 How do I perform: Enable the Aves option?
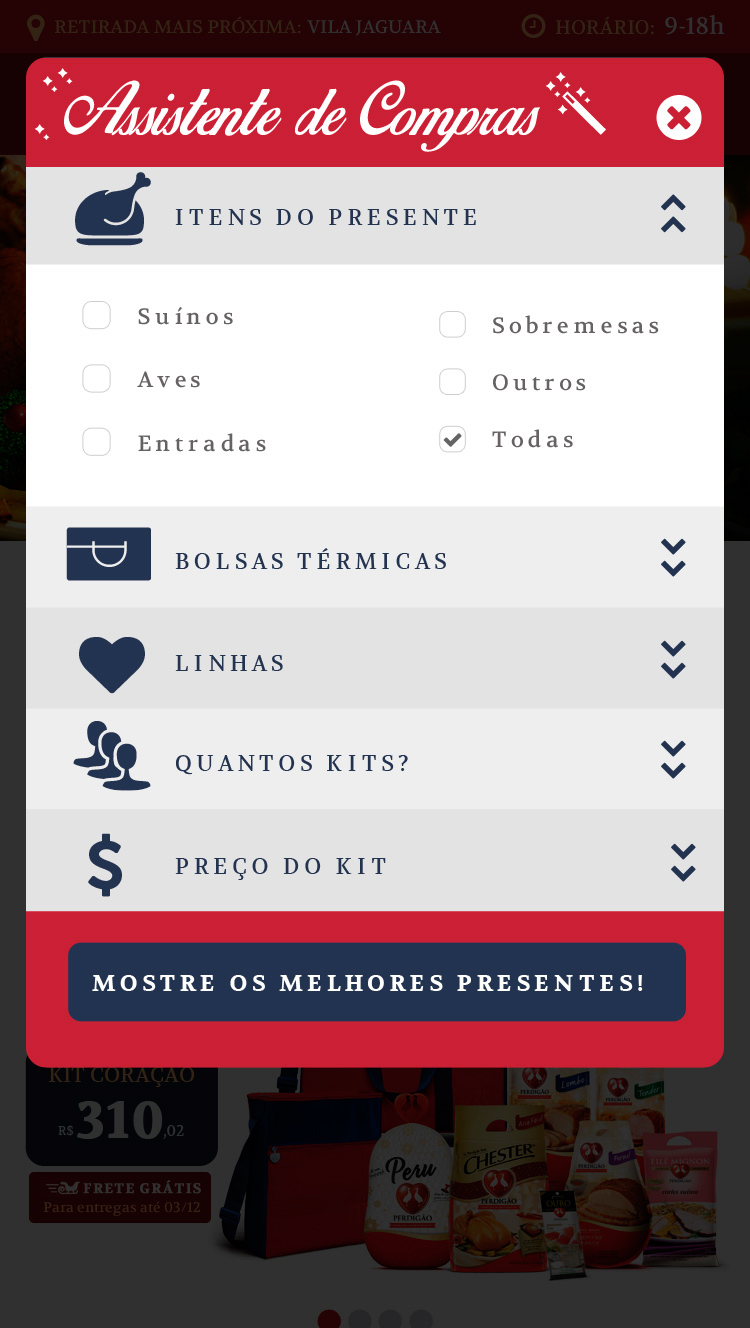(x=97, y=378)
